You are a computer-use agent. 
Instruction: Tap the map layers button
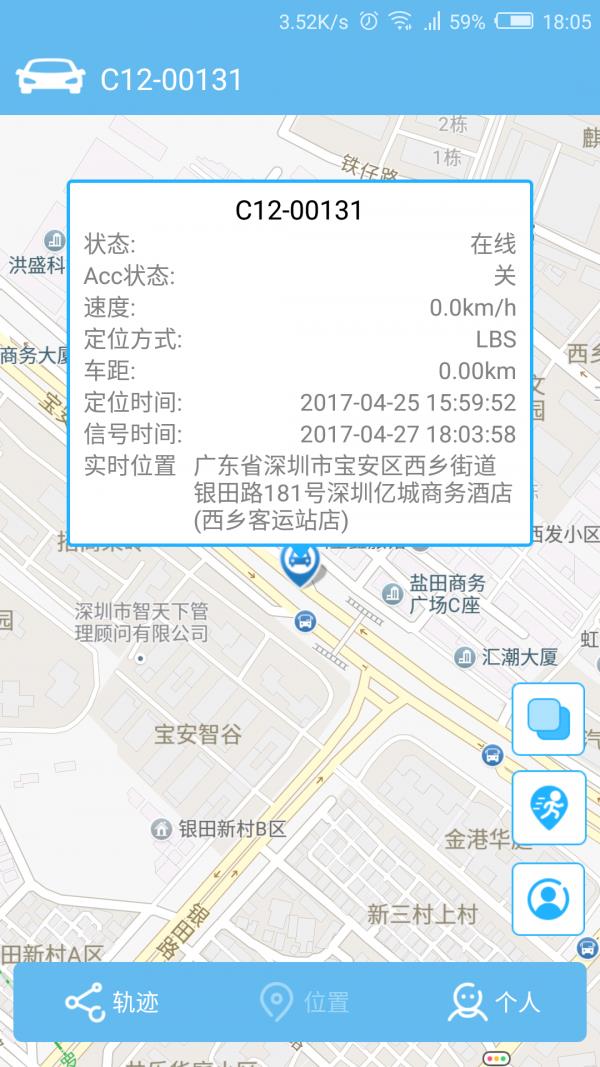coord(548,718)
